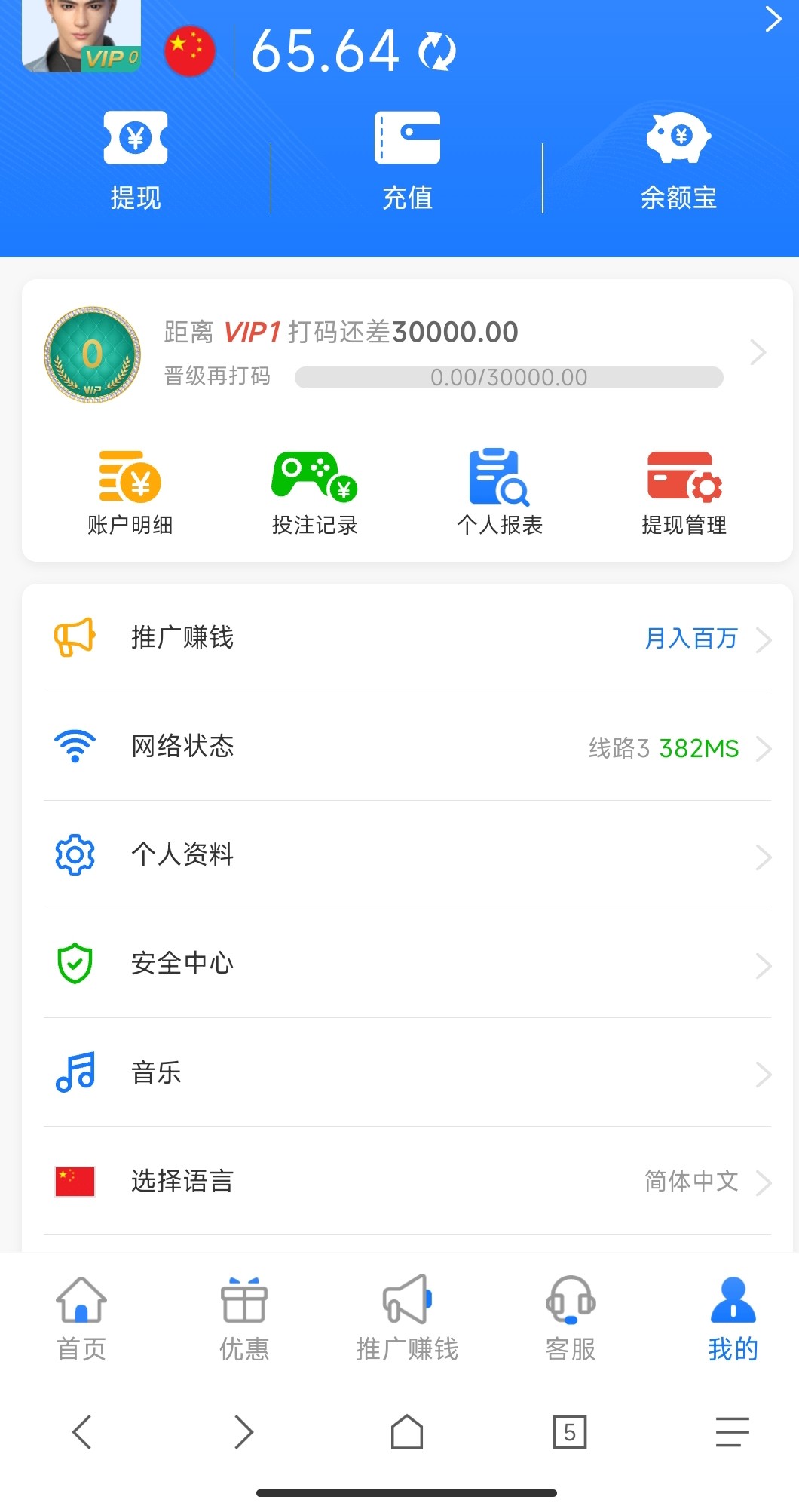Screen dimensions: 799x1512
Task: Open 充值 recharge
Action: pyautogui.click(x=407, y=160)
